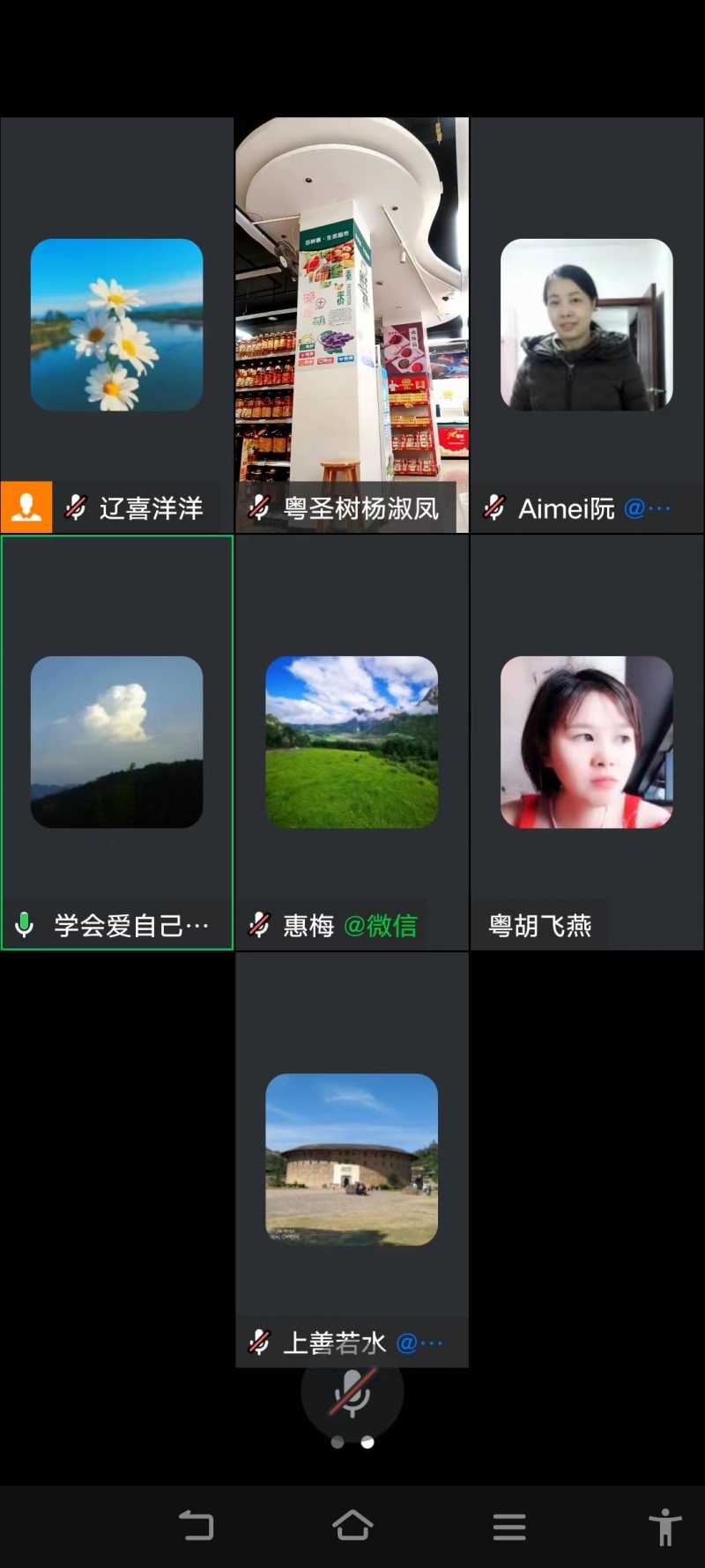Return to the phone home screen

tap(352, 1526)
